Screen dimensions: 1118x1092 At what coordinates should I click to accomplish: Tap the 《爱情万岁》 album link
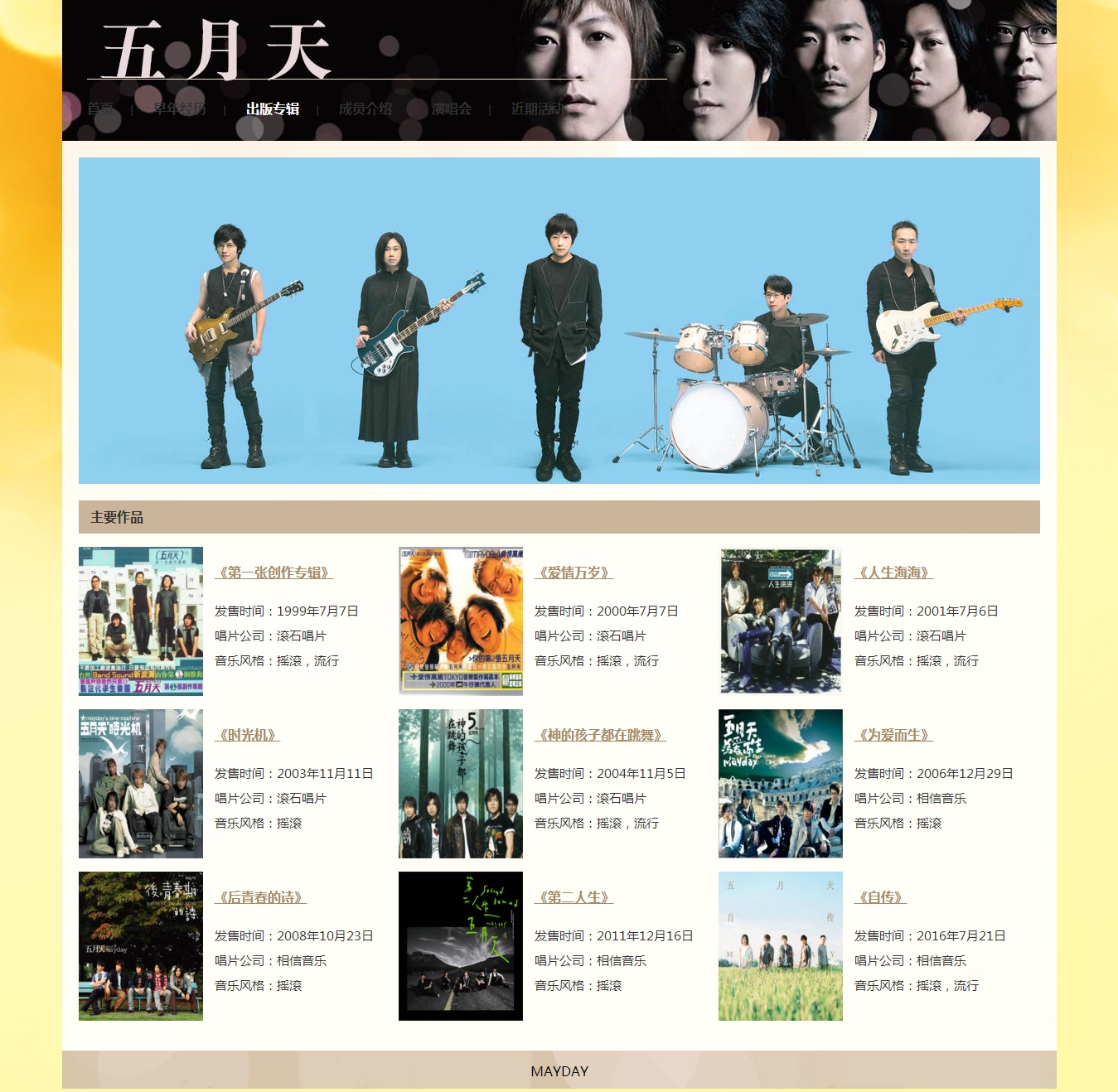pyautogui.click(x=574, y=573)
